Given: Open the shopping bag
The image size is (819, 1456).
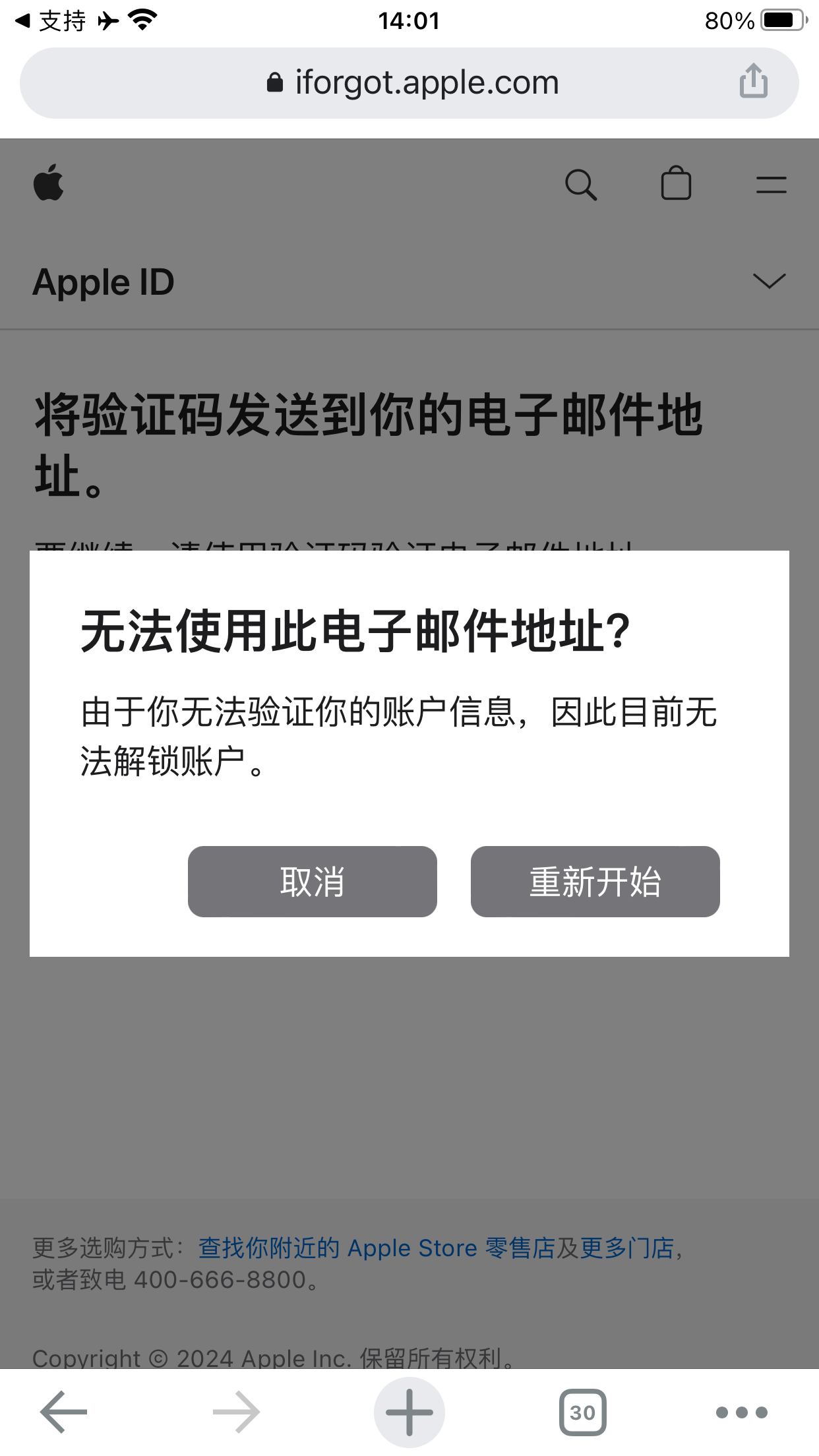Looking at the screenshot, I should coord(676,184).
